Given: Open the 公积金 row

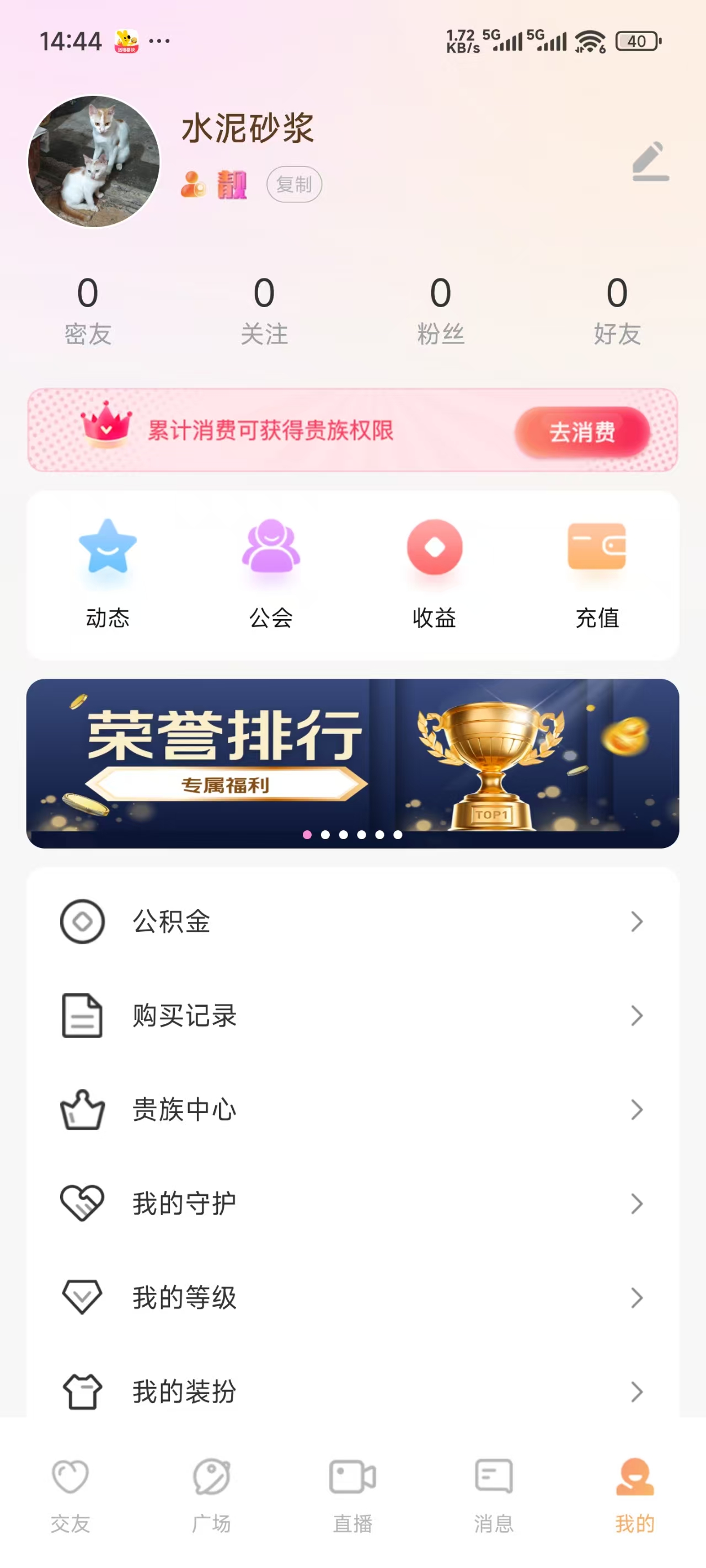Looking at the screenshot, I should click(x=352, y=921).
